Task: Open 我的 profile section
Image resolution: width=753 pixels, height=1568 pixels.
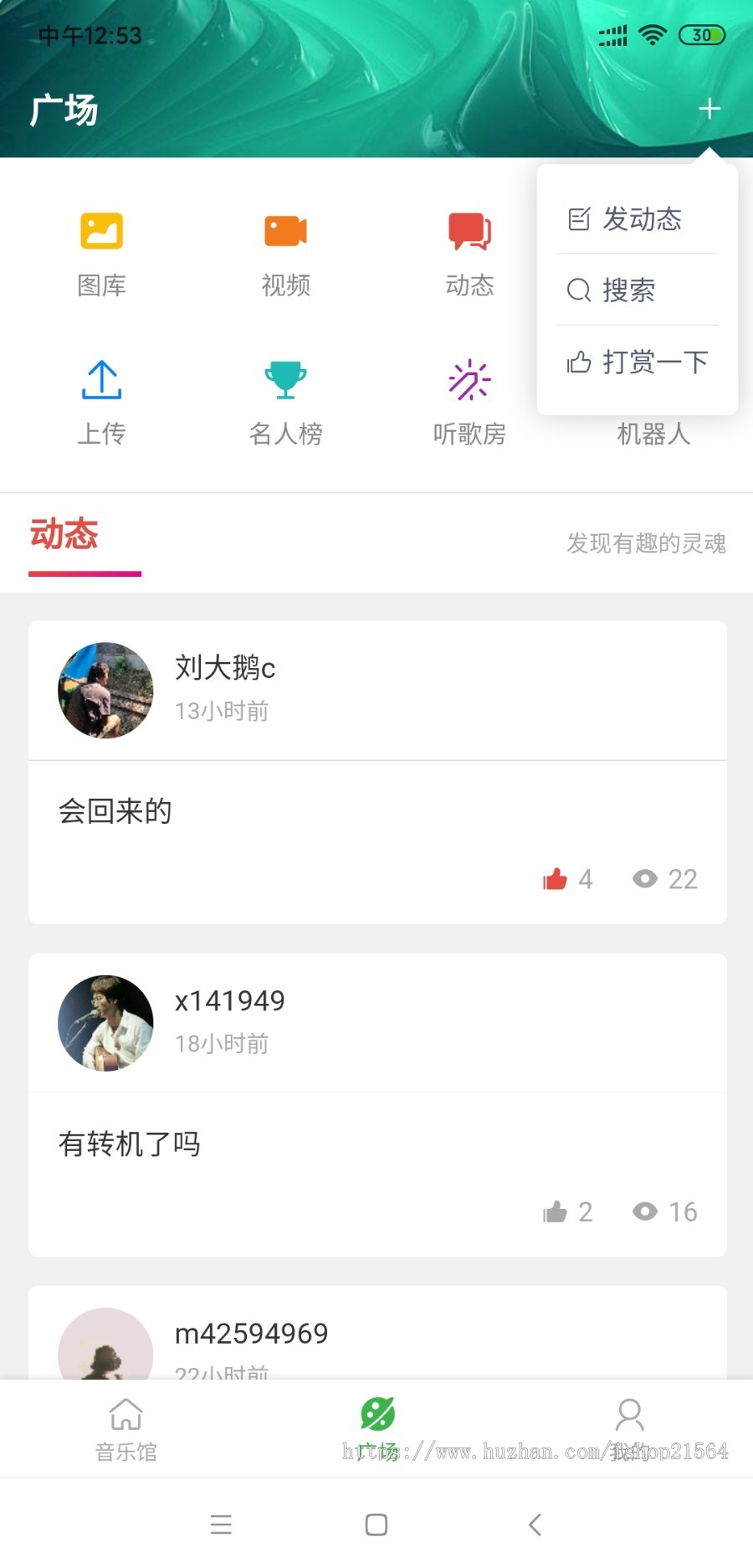Action: [x=629, y=1423]
